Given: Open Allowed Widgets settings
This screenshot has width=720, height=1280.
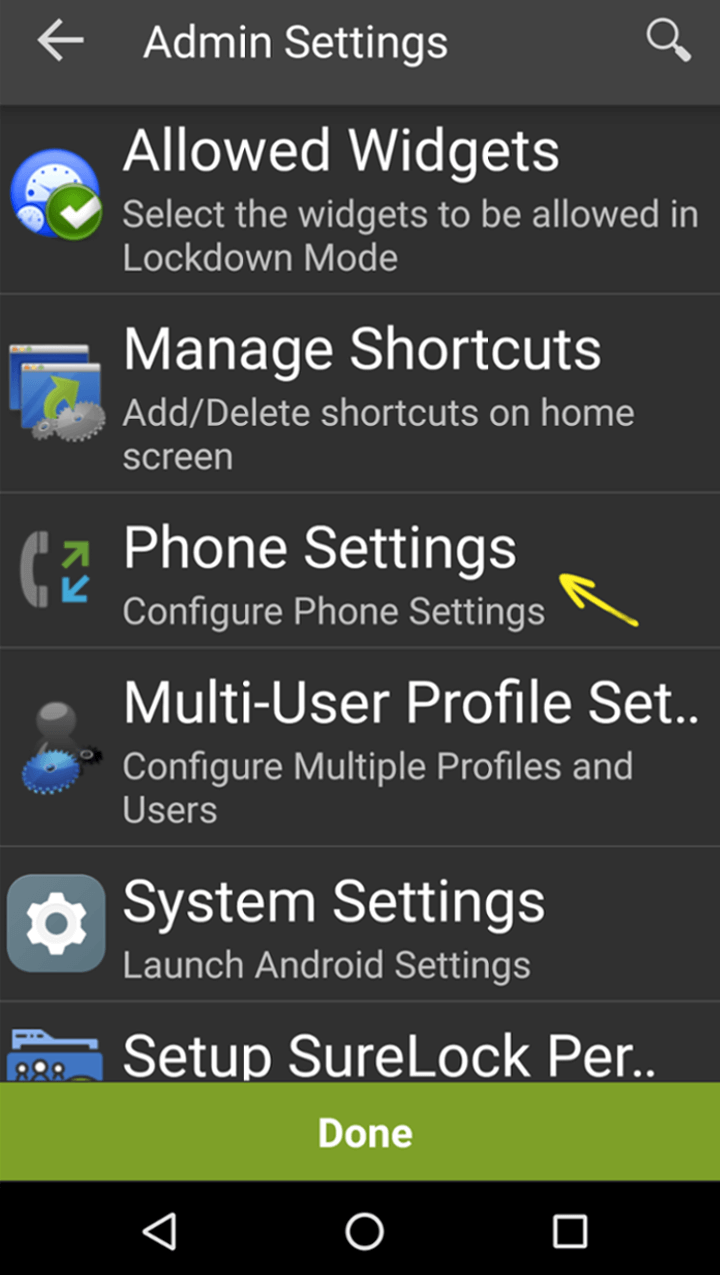Looking at the screenshot, I should (x=360, y=199).
